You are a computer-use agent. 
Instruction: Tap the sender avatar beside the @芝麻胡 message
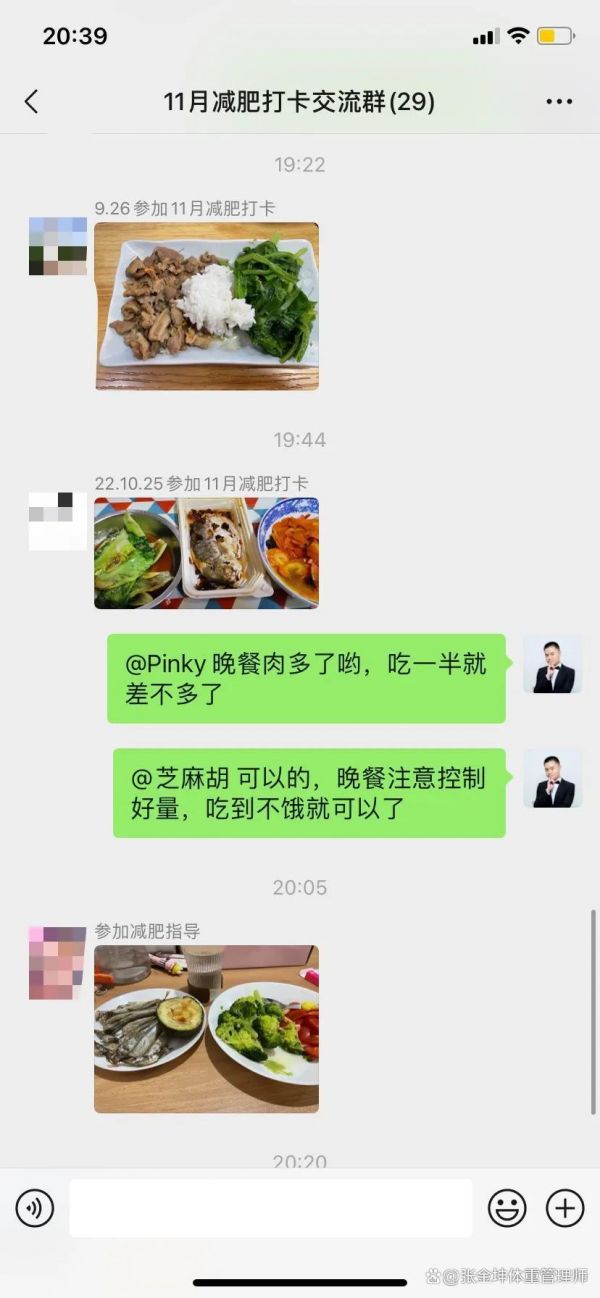[553, 779]
